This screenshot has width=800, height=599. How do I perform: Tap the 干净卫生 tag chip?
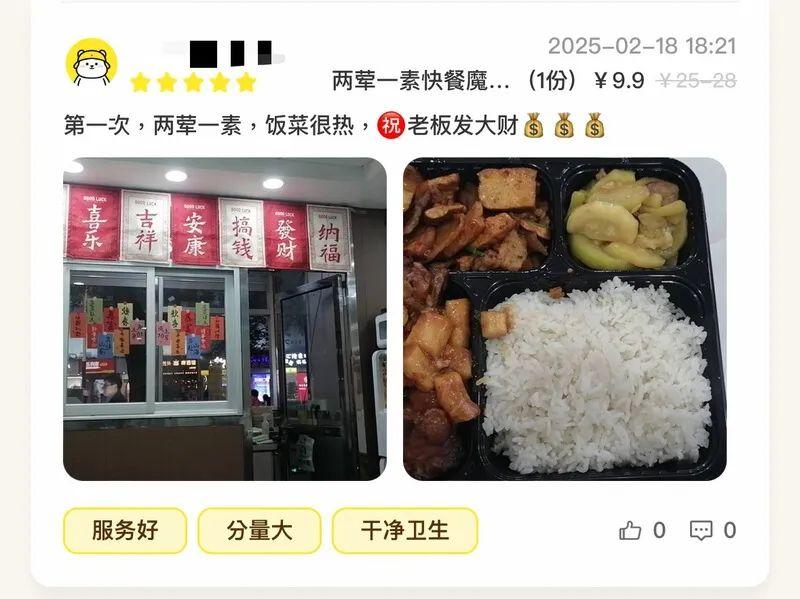(x=404, y=530)
